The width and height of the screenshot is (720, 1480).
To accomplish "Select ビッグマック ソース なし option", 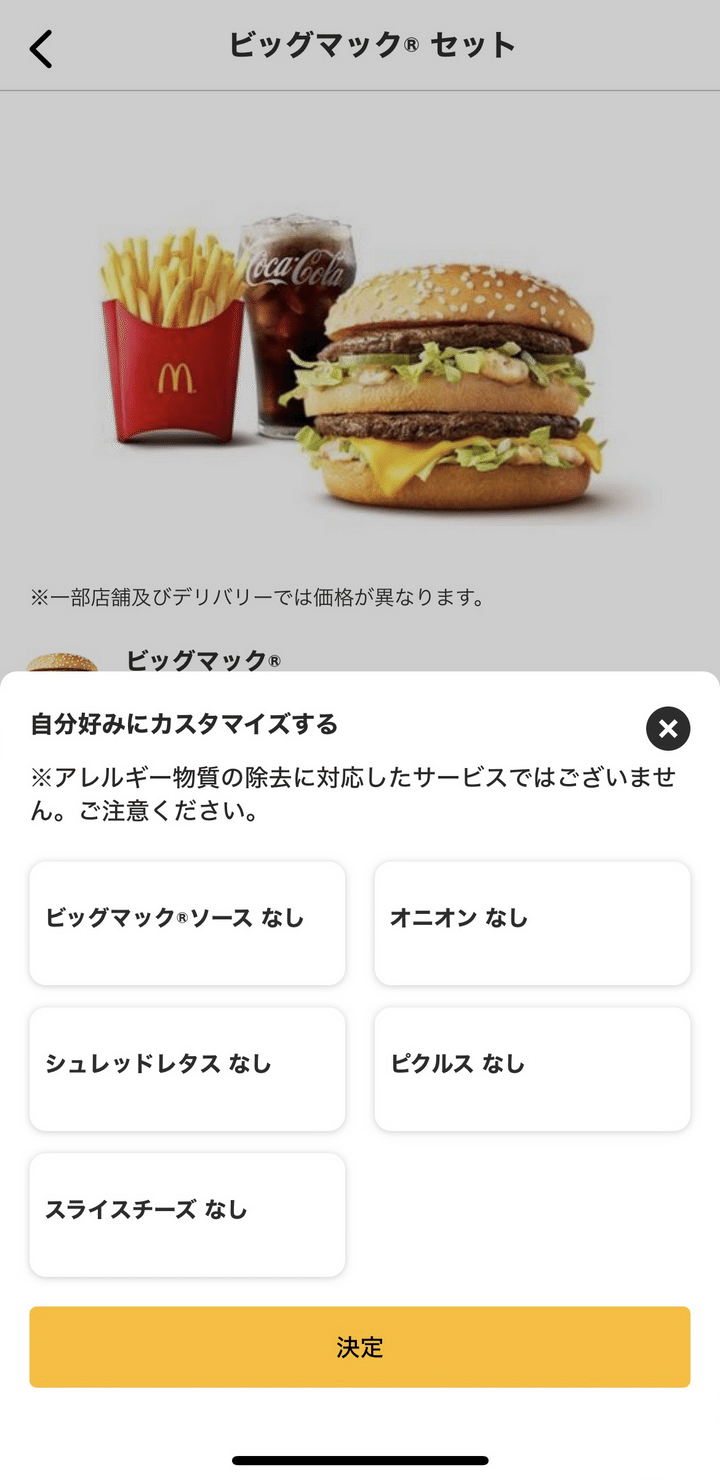I will [187, 922].
